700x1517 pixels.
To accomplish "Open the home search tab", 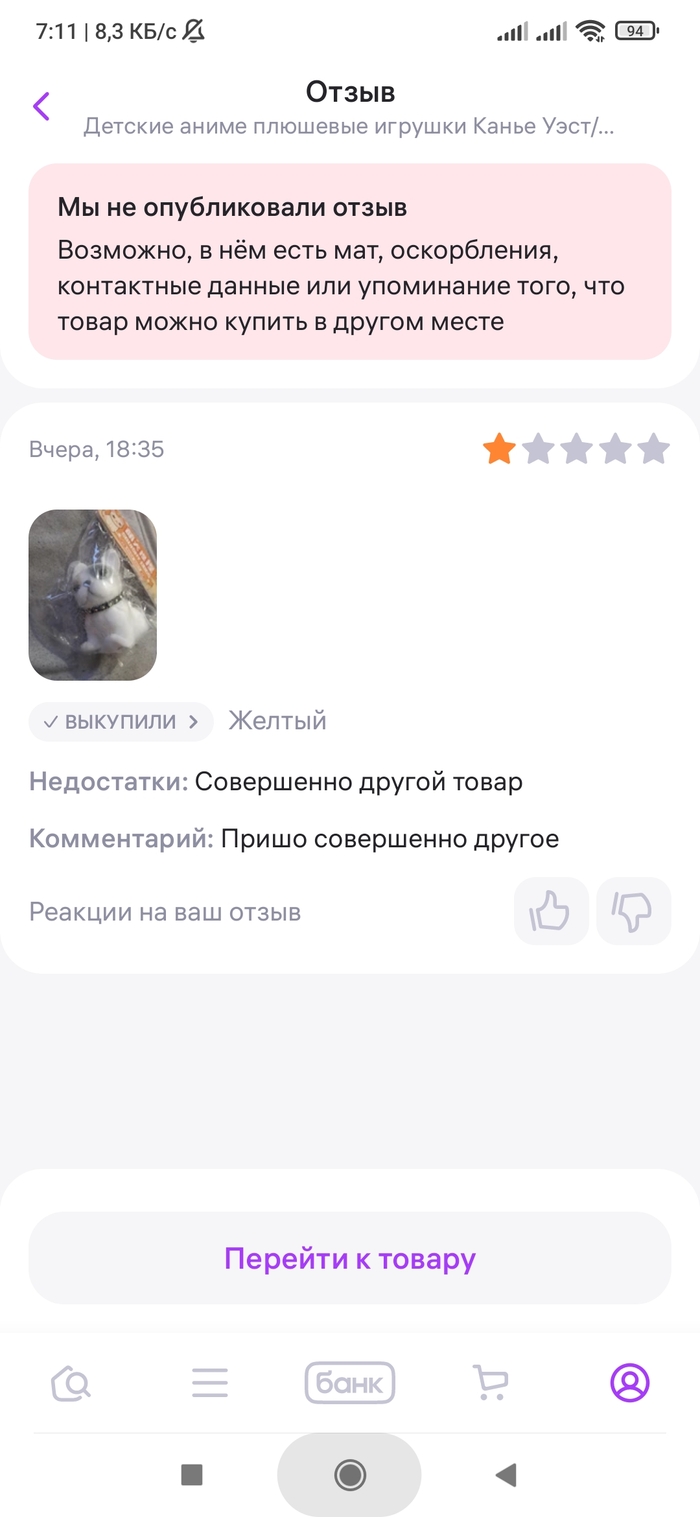I will (71, 1383).
